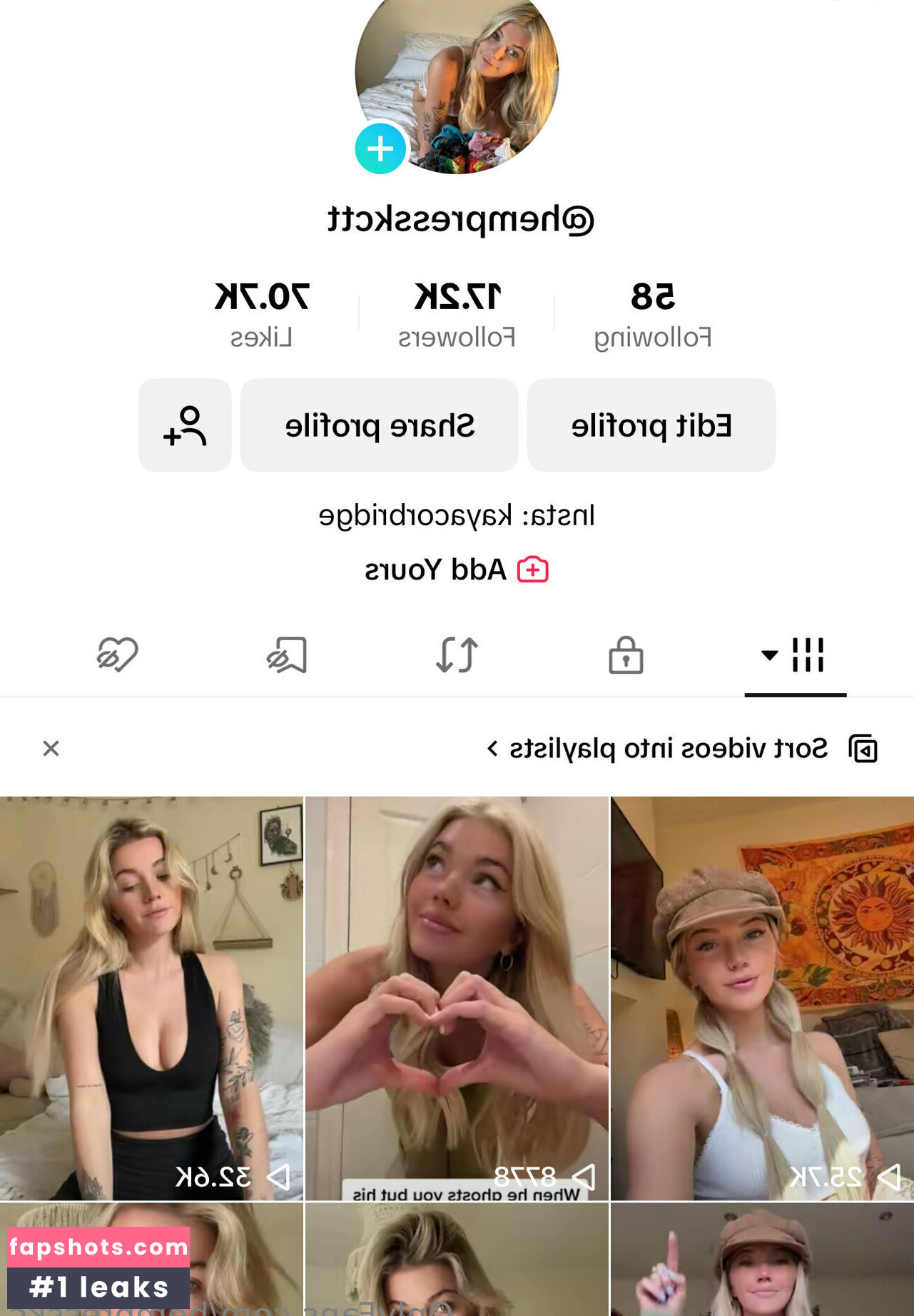Open the add friends icon button
The image size is (914, 1316).
coord(185,425)
